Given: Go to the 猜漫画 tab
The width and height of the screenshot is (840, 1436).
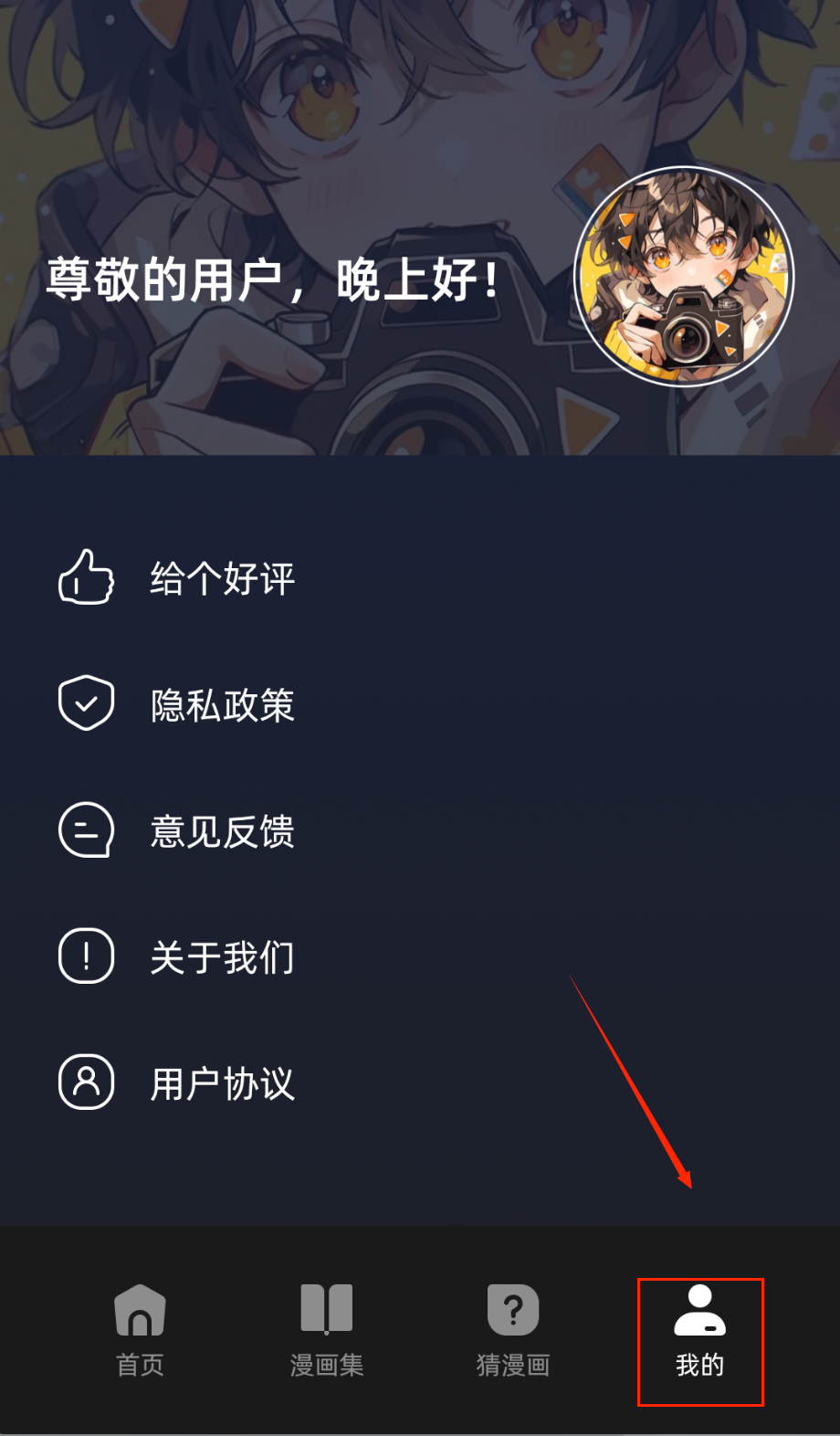Looking at the screenshot, I should tap(513, 1330).
